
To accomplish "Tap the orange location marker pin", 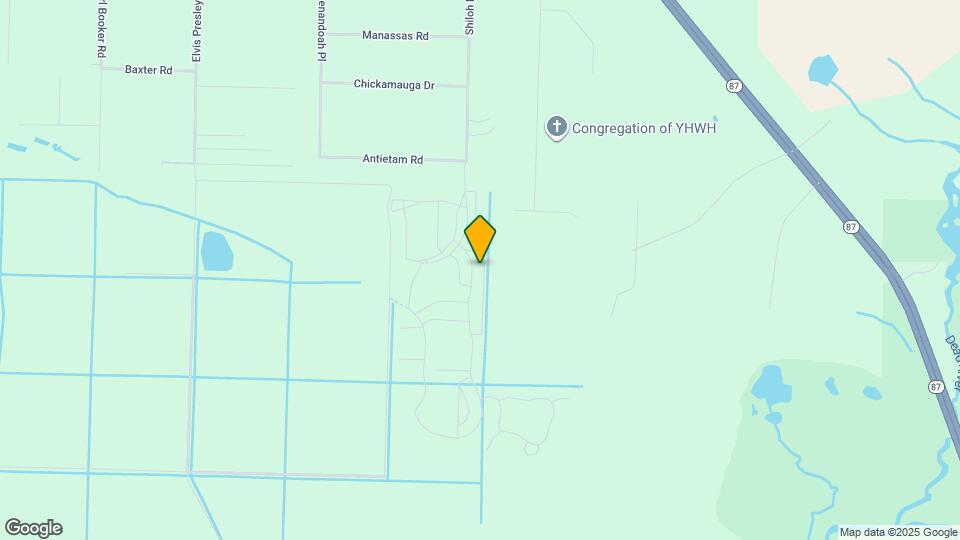I will click(480, 238).
